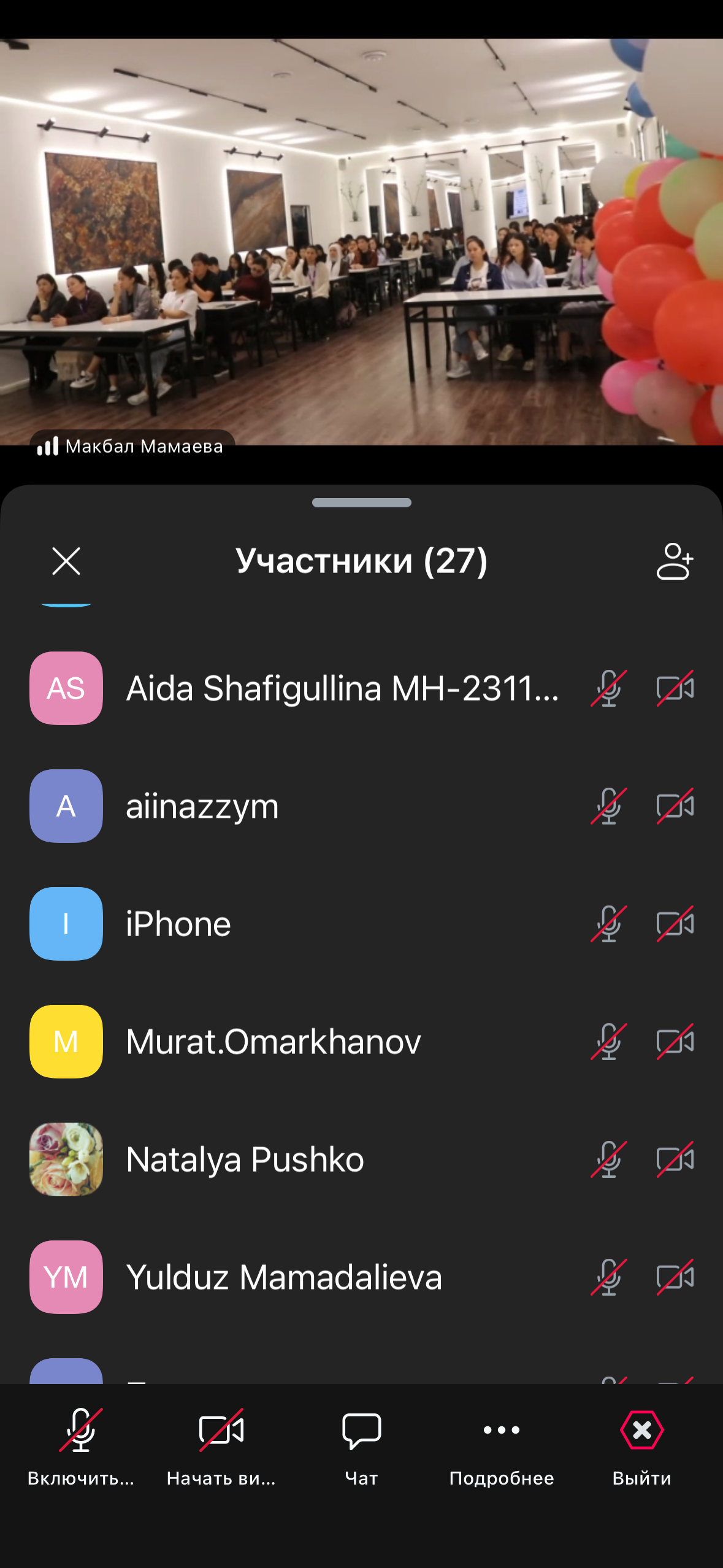The image size is (723, 1568).
Task: Leave the meeting with Выйти
Action: [641, 1447]
